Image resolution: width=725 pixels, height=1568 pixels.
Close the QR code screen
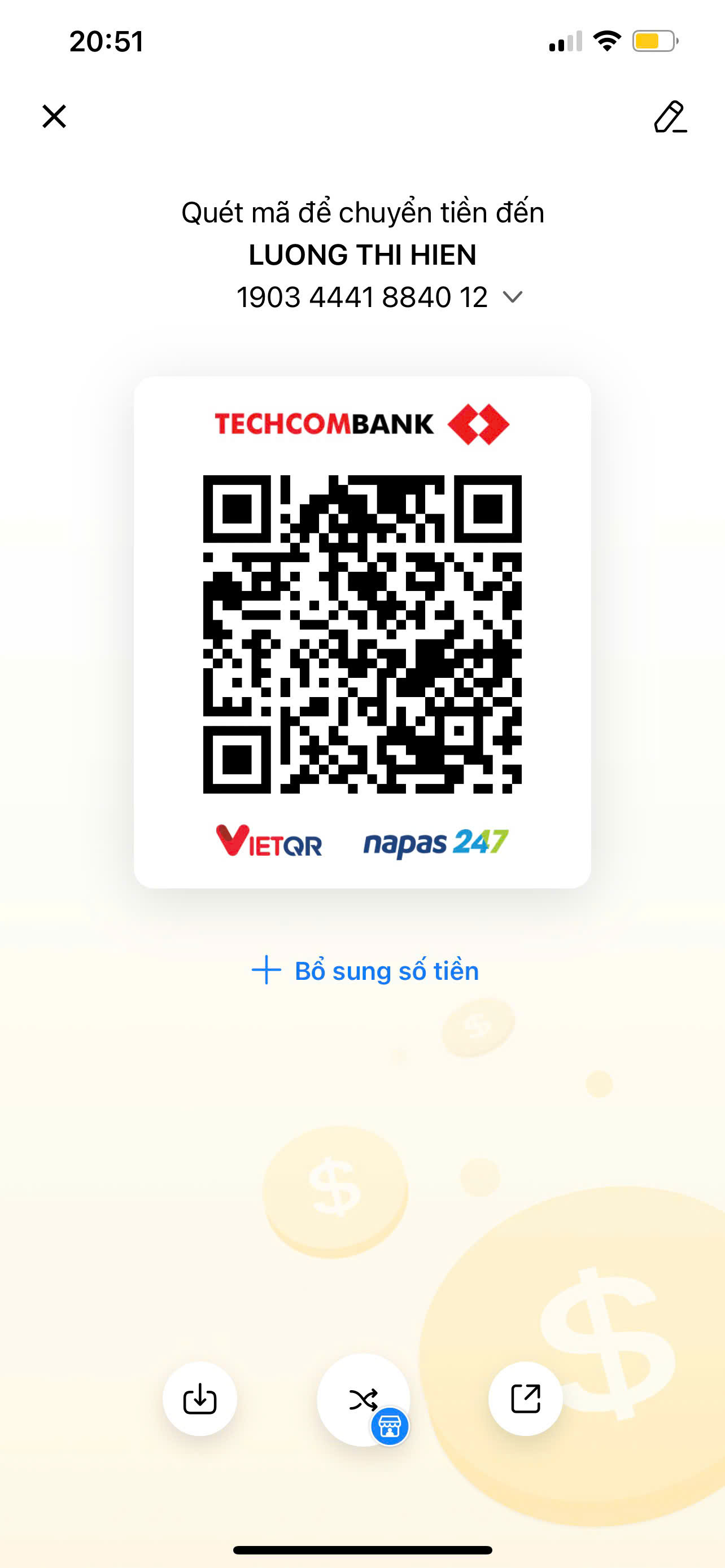click(x=54, y=116)
